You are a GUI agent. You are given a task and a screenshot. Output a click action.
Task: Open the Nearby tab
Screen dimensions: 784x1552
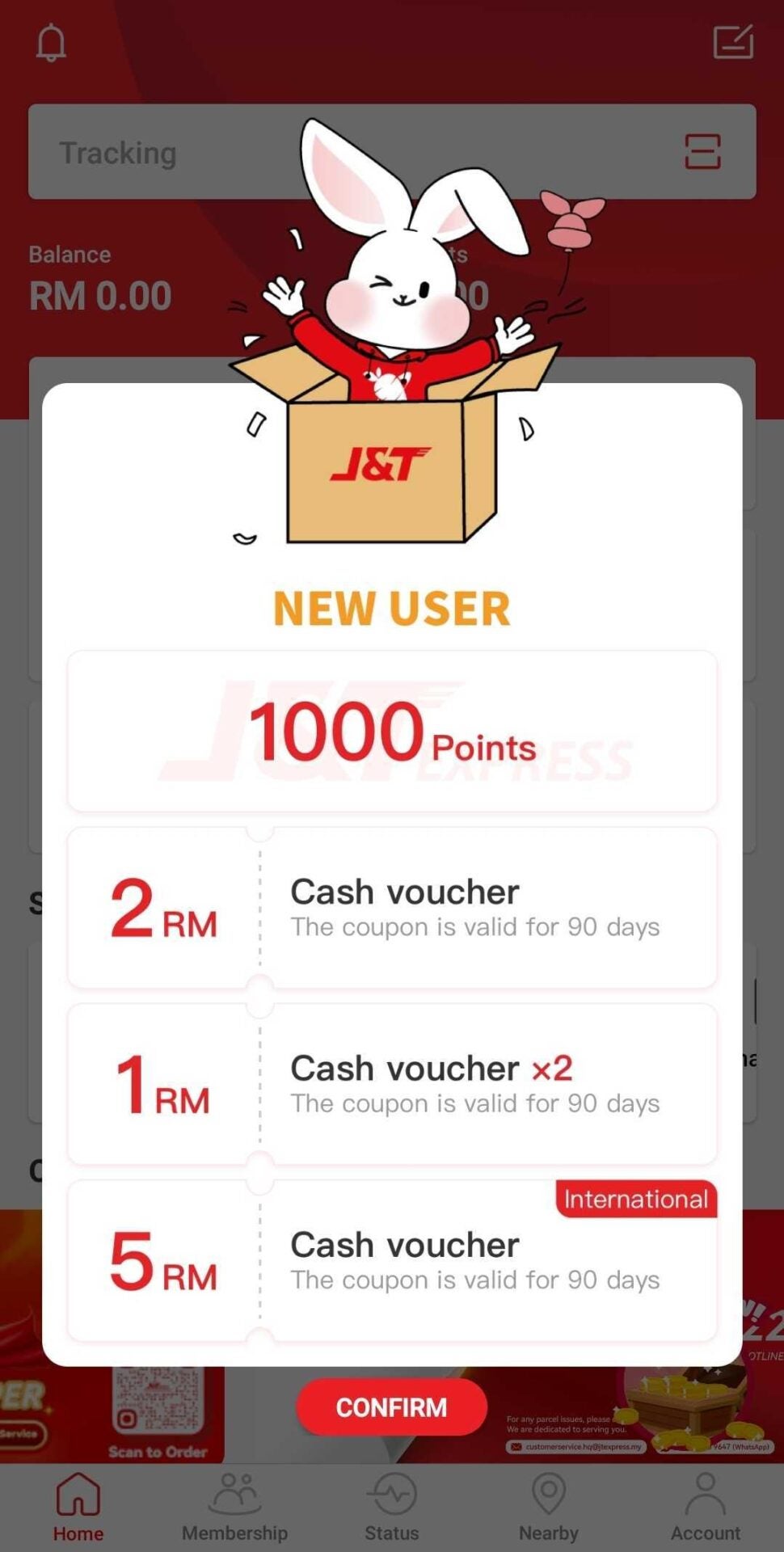[x=549, y=1507]
